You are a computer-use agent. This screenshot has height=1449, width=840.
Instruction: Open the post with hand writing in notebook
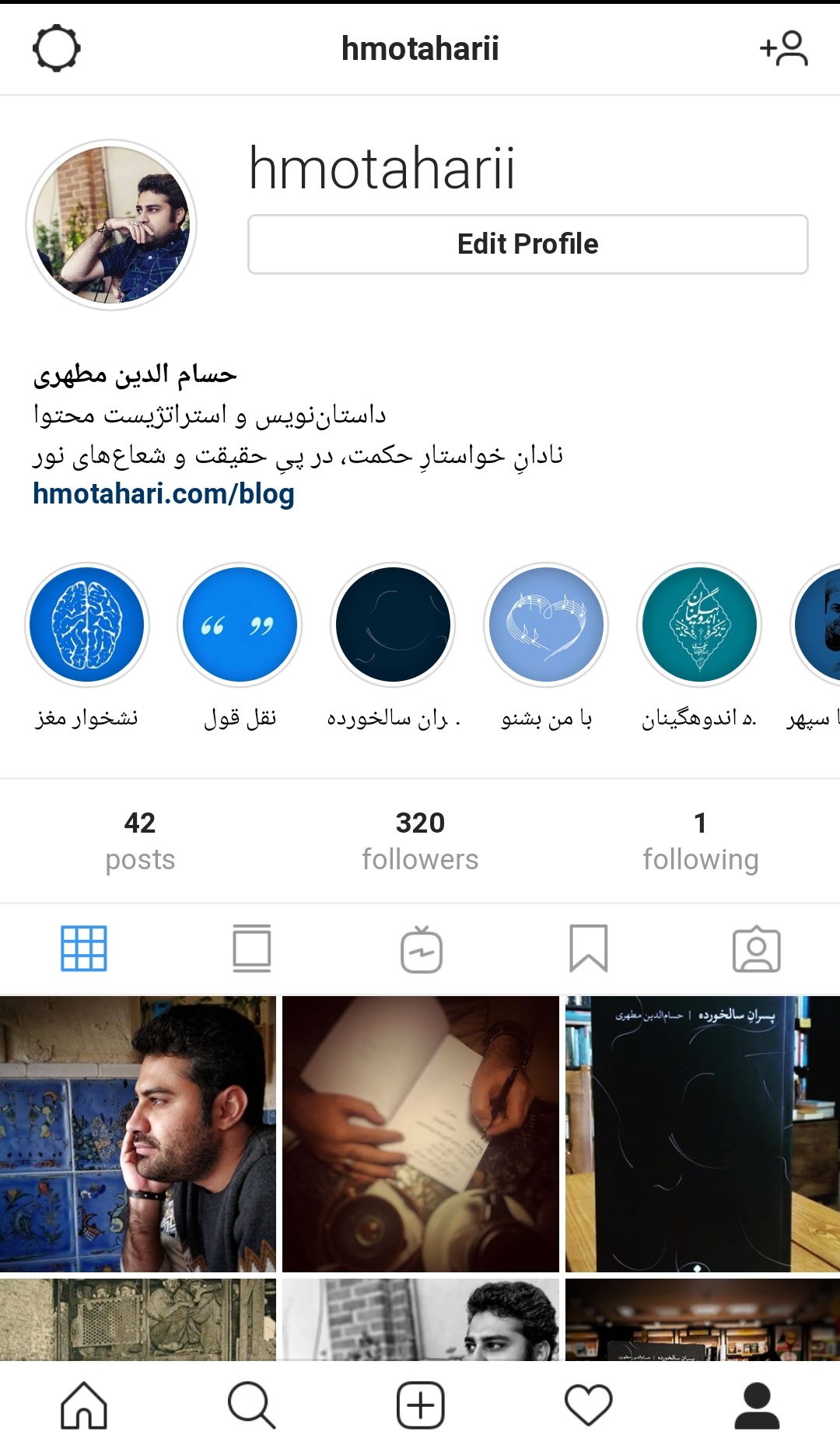(x=420, y=1134)
